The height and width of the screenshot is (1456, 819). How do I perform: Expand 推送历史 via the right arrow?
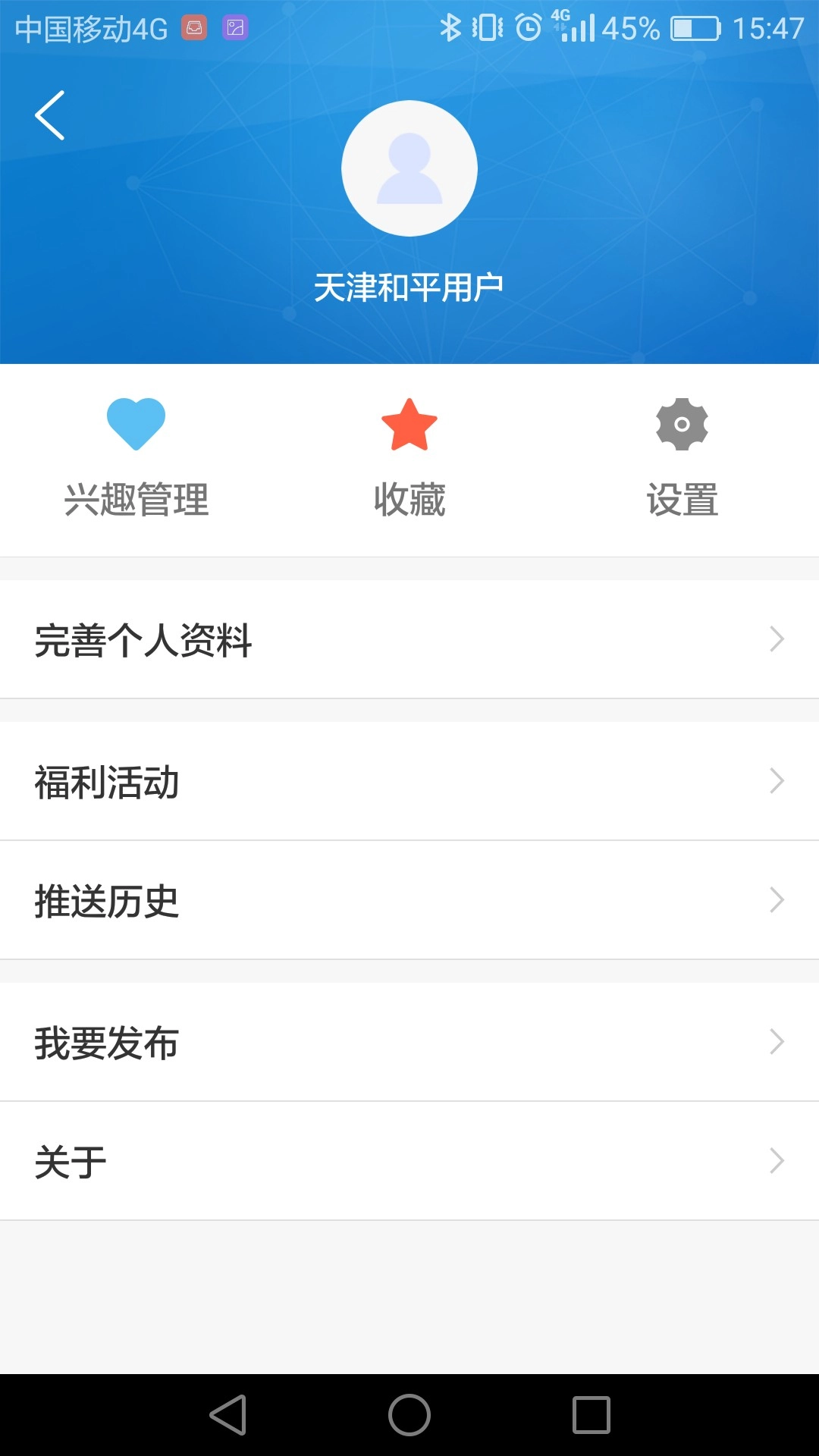tap(777, 900)
